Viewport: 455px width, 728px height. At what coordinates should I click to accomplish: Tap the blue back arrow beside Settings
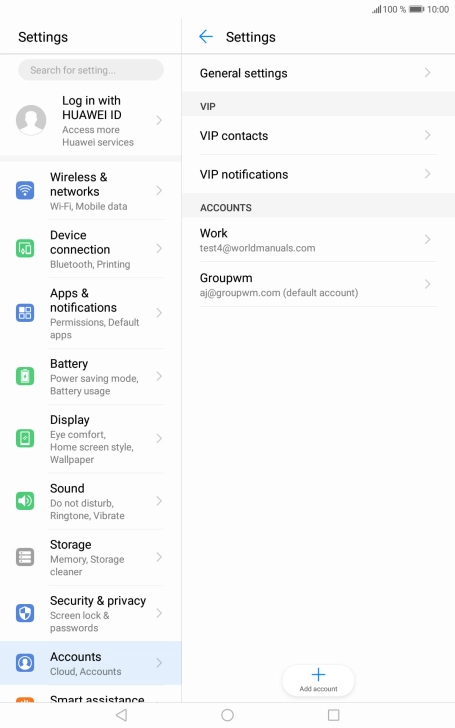pyautogui.click(x=206, y=37)
